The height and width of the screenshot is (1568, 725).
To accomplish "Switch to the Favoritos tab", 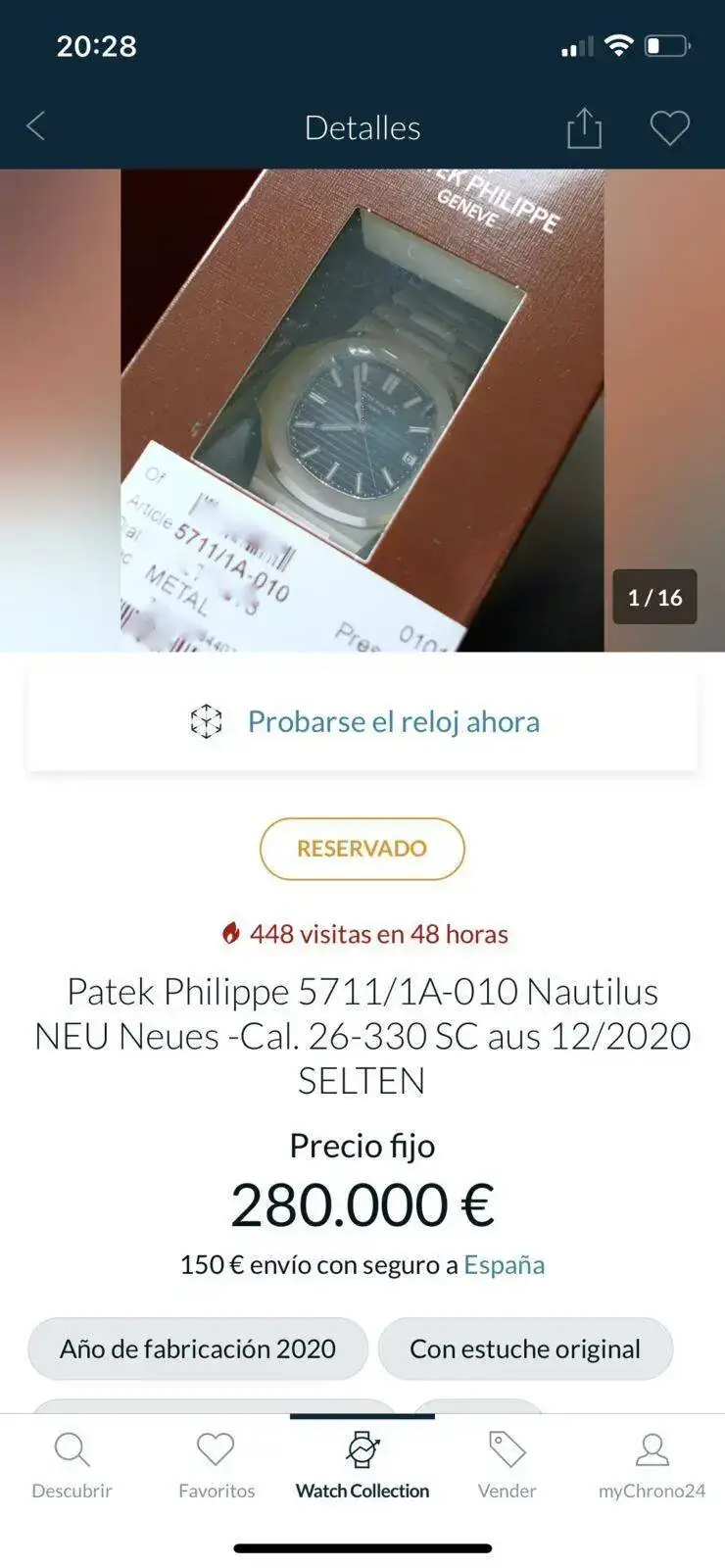I will (x=217, y=1465).
